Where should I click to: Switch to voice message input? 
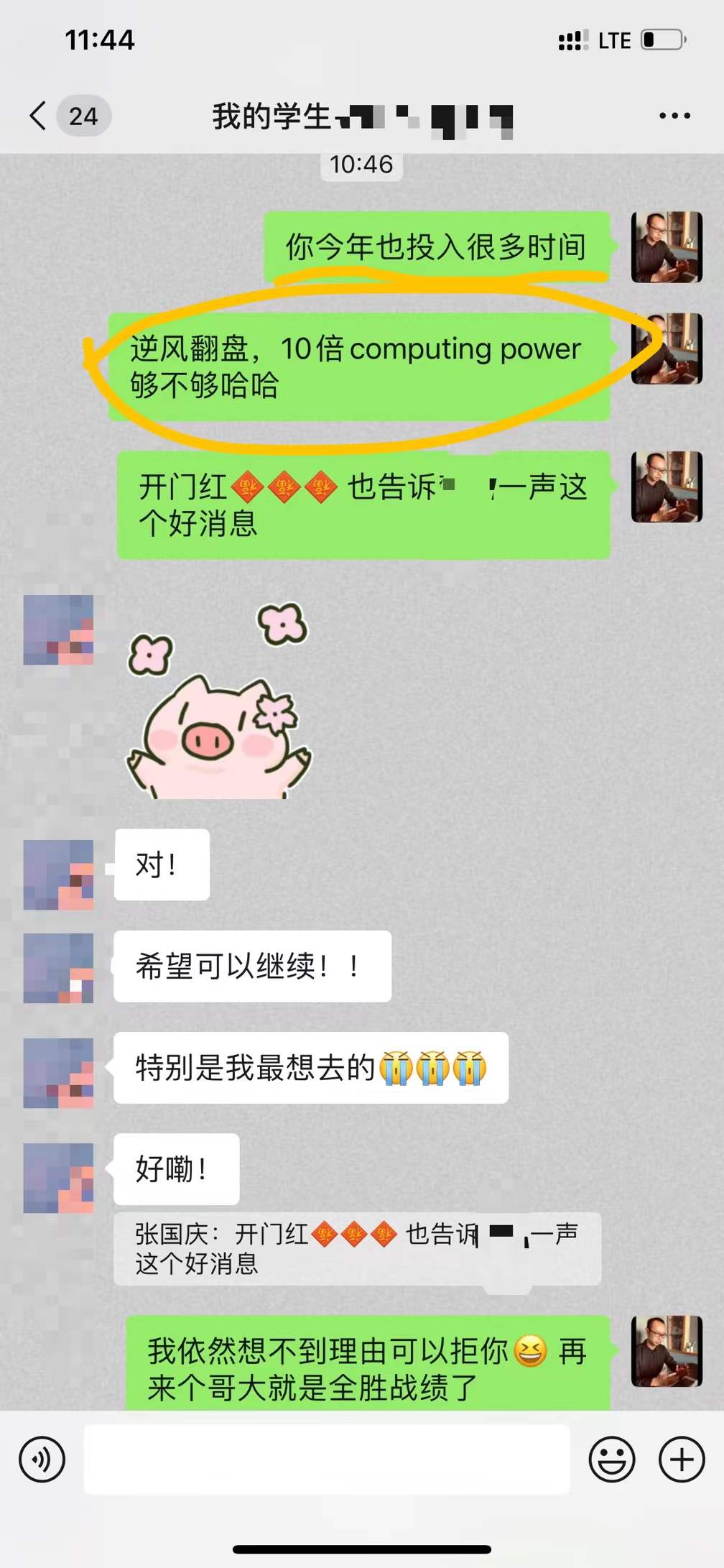42,1459
